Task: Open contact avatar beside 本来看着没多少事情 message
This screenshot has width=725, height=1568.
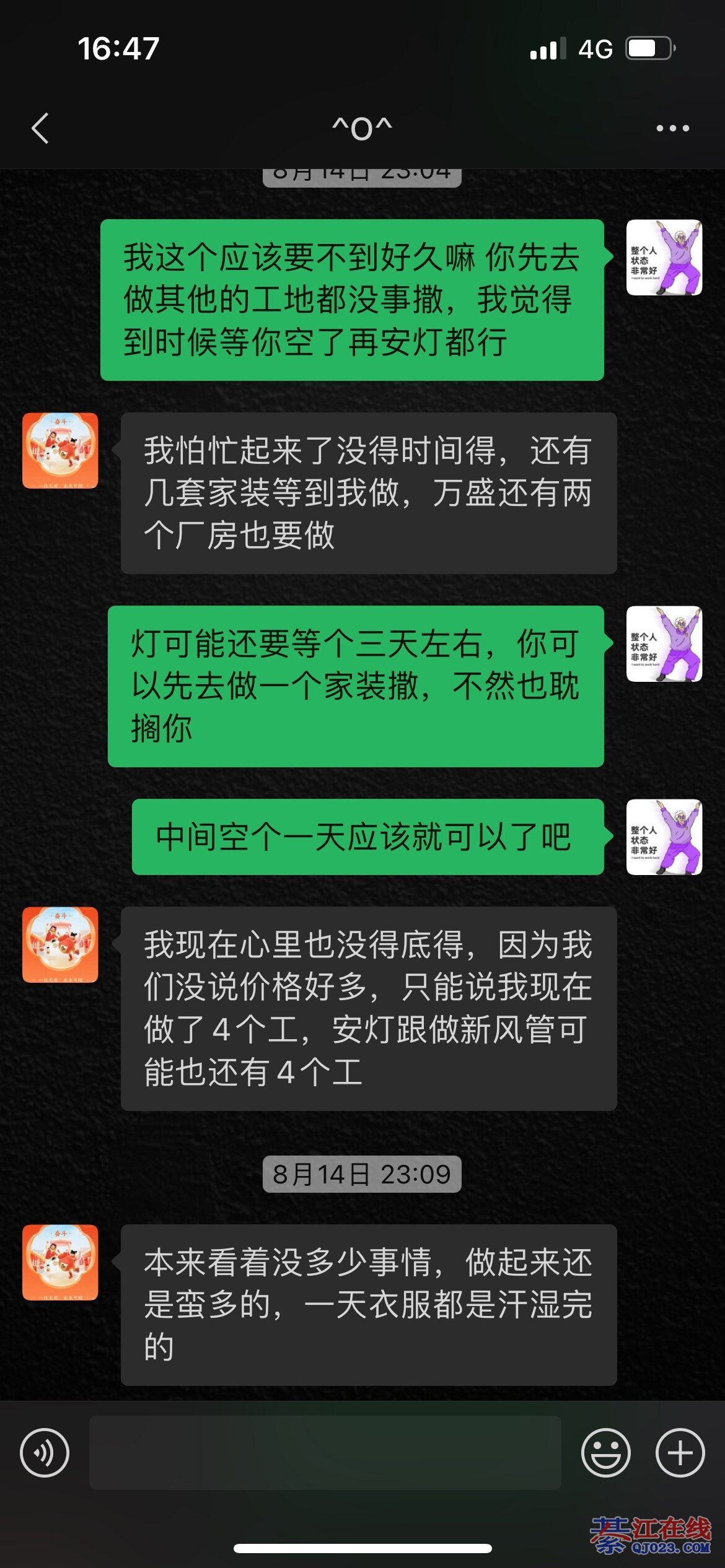Action: coord(60,1262)
